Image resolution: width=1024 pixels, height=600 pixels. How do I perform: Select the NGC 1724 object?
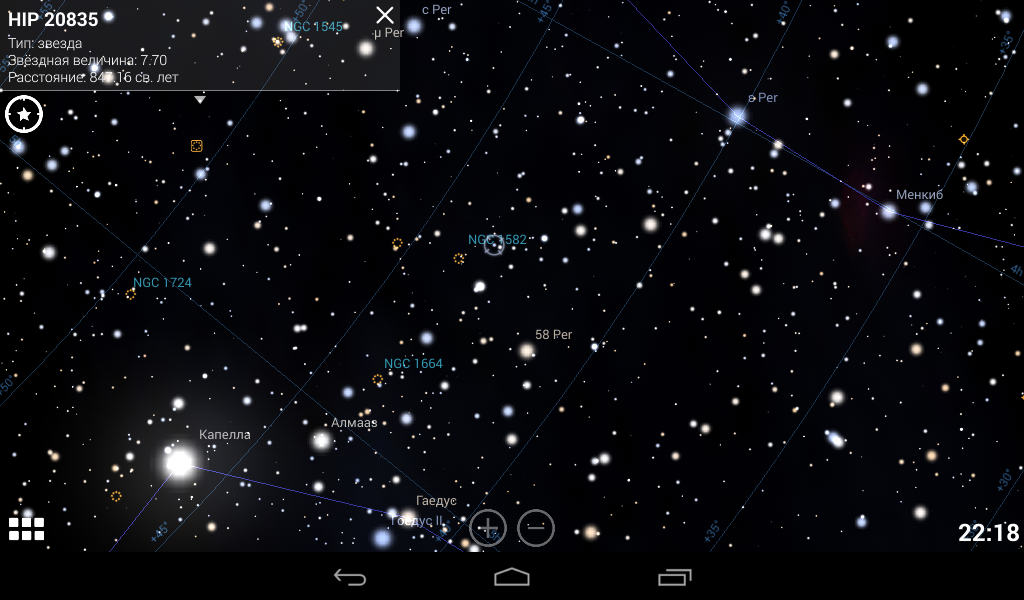coord(131,294)
